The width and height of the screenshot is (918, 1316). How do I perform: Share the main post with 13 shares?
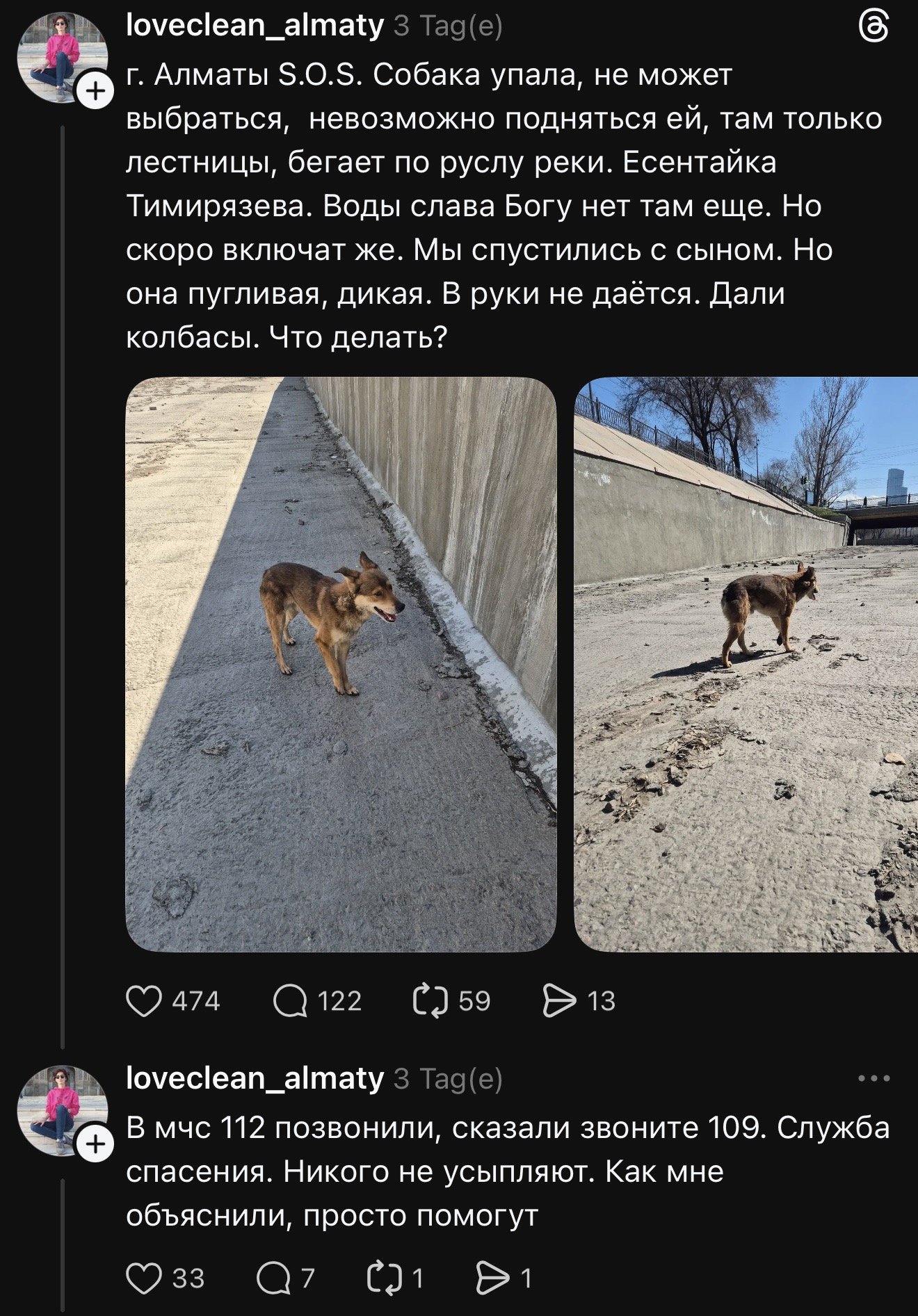click(x=559, y=1001)
